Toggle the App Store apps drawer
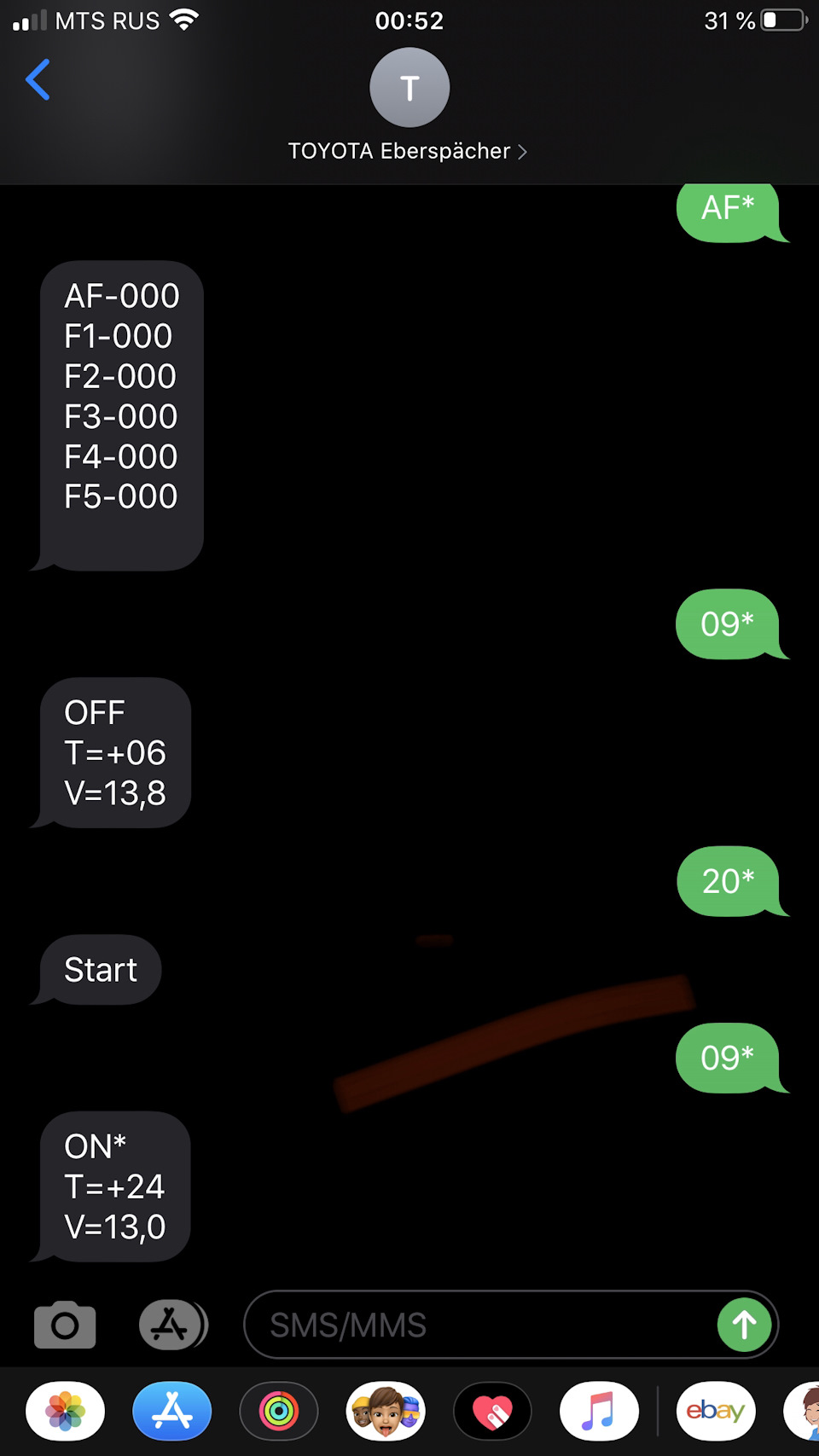The height and width of the screenshot is (1456, 819). (x=172, y=1325)
